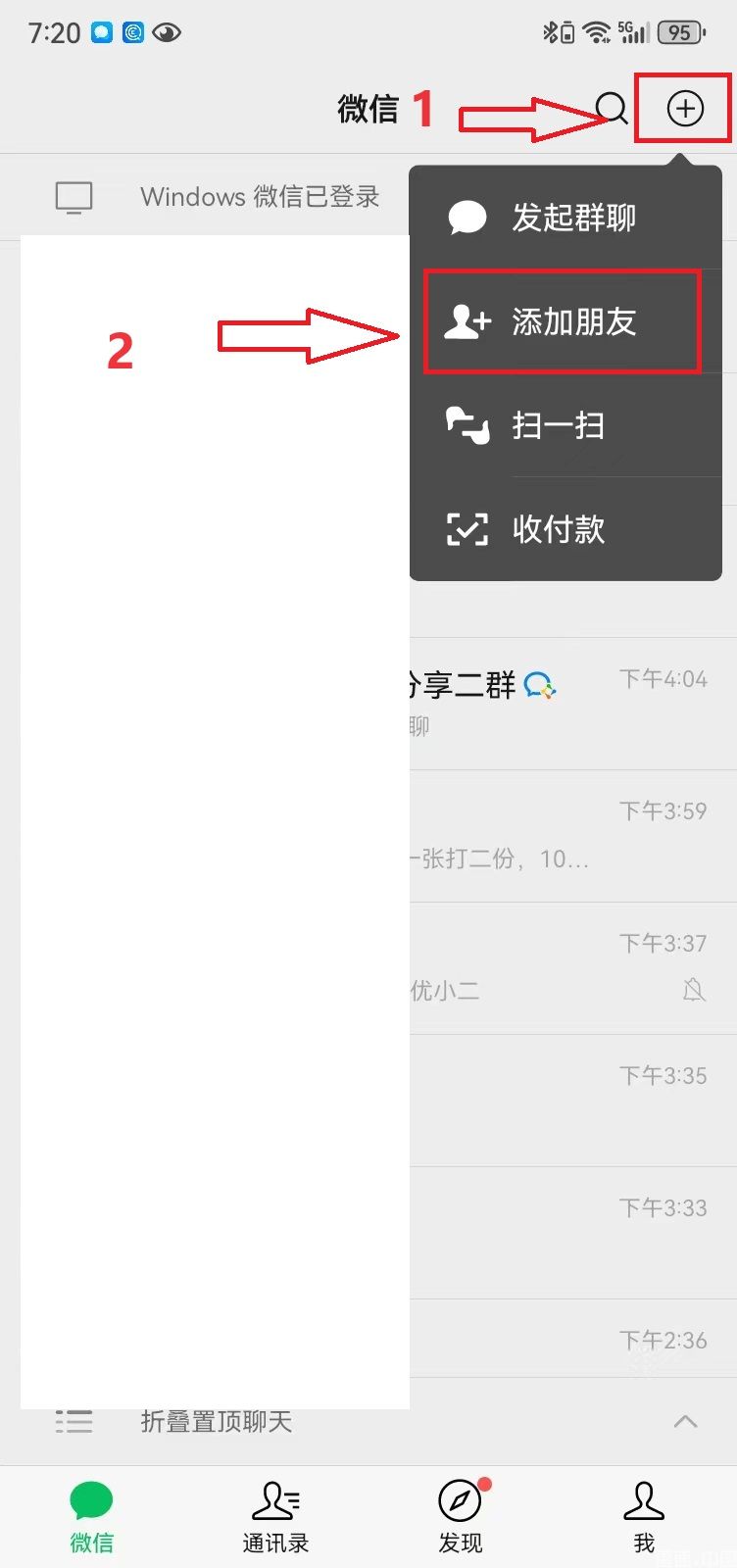This screenshot has width=737, height=1568.
Task: Open the search magnifier icon
Action: tap(613, 108)
